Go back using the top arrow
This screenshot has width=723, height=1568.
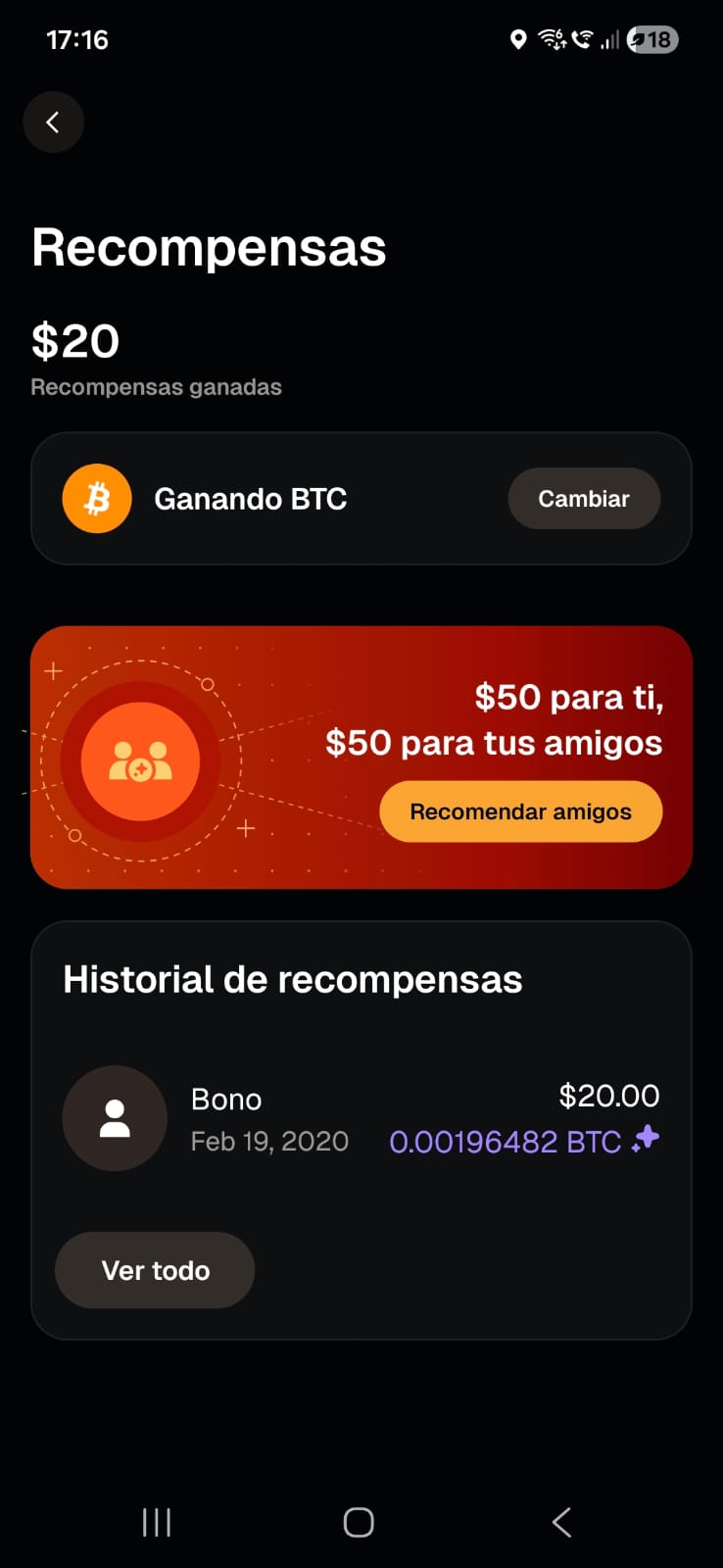(x=53, y=122)
